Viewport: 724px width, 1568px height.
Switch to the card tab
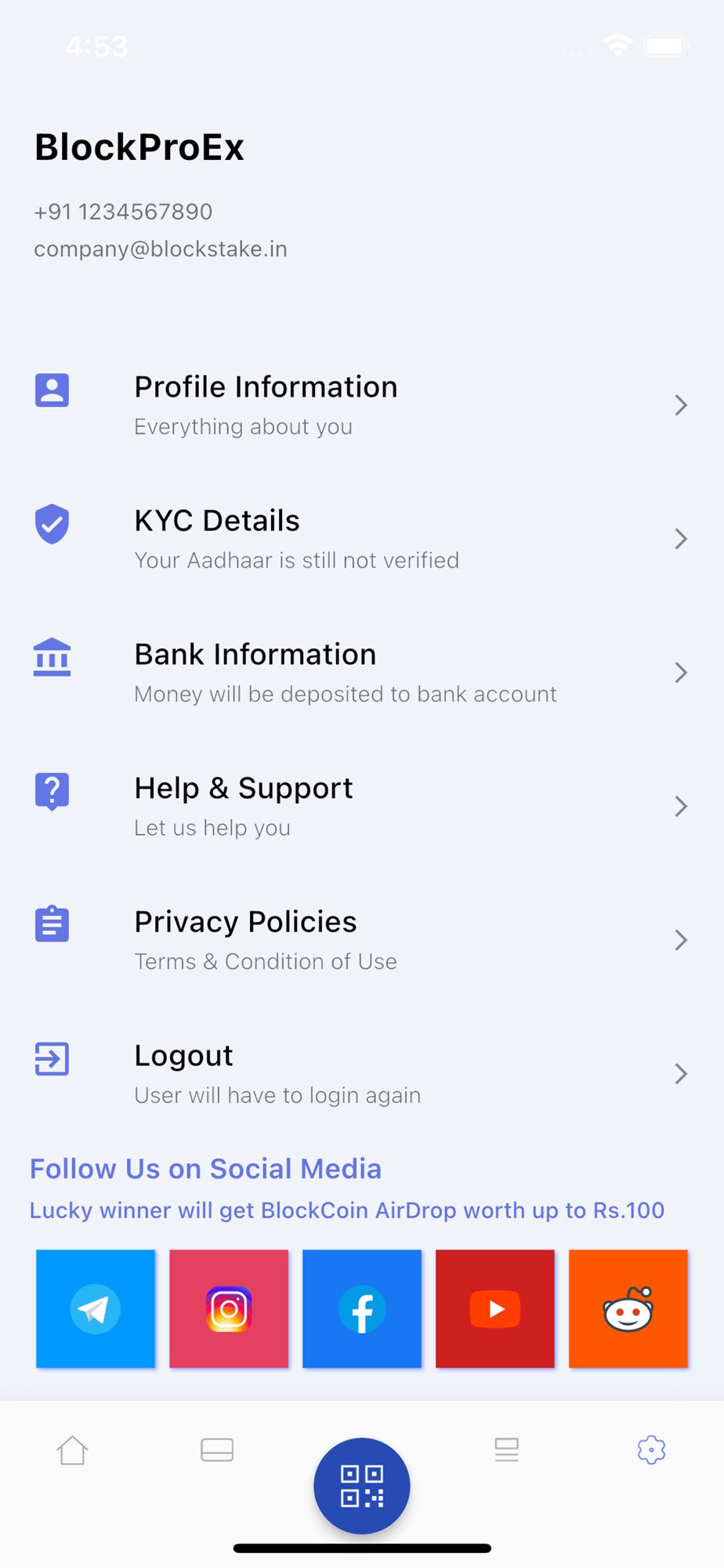tap(217, 1450)
